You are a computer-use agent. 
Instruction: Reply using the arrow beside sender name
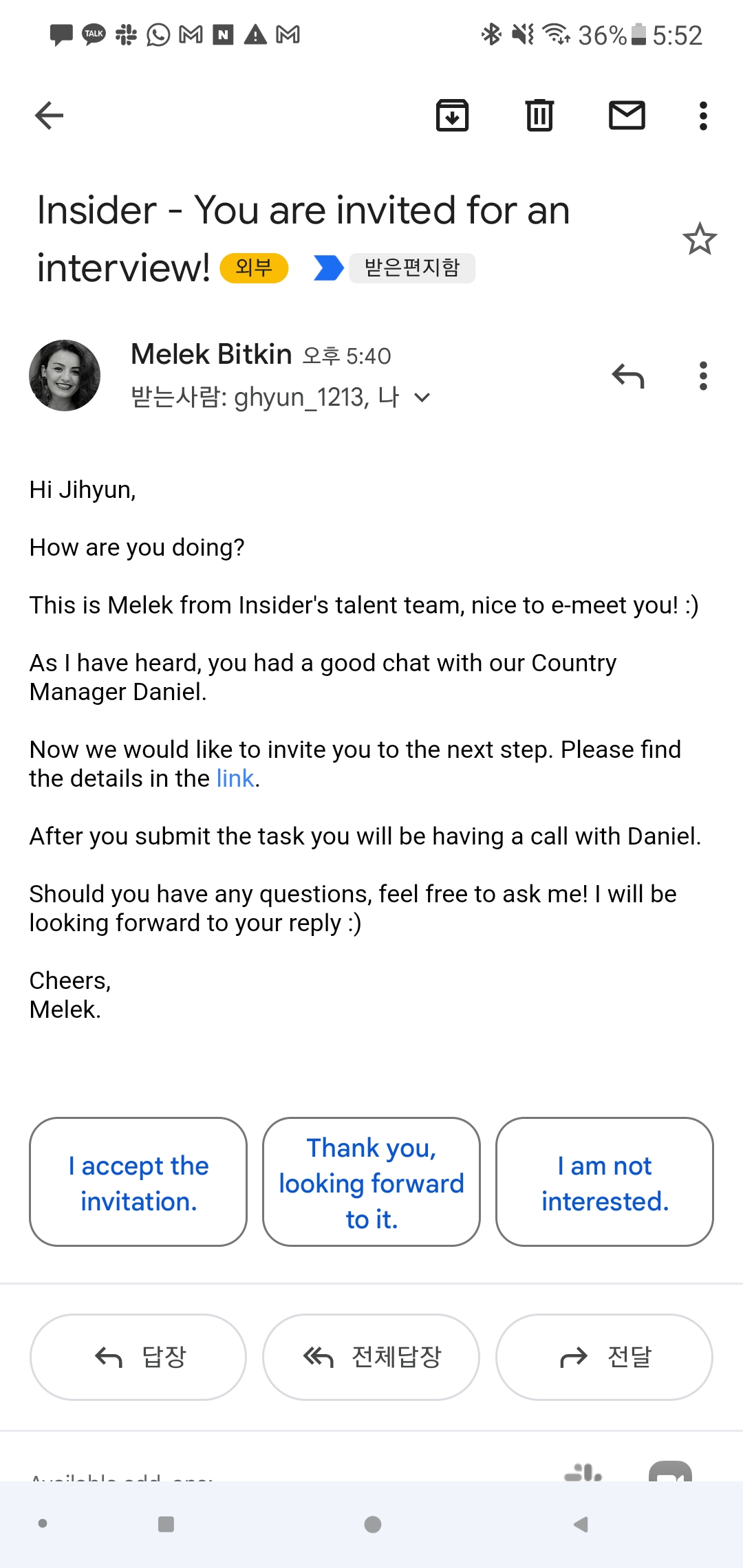tap(628, 375)
